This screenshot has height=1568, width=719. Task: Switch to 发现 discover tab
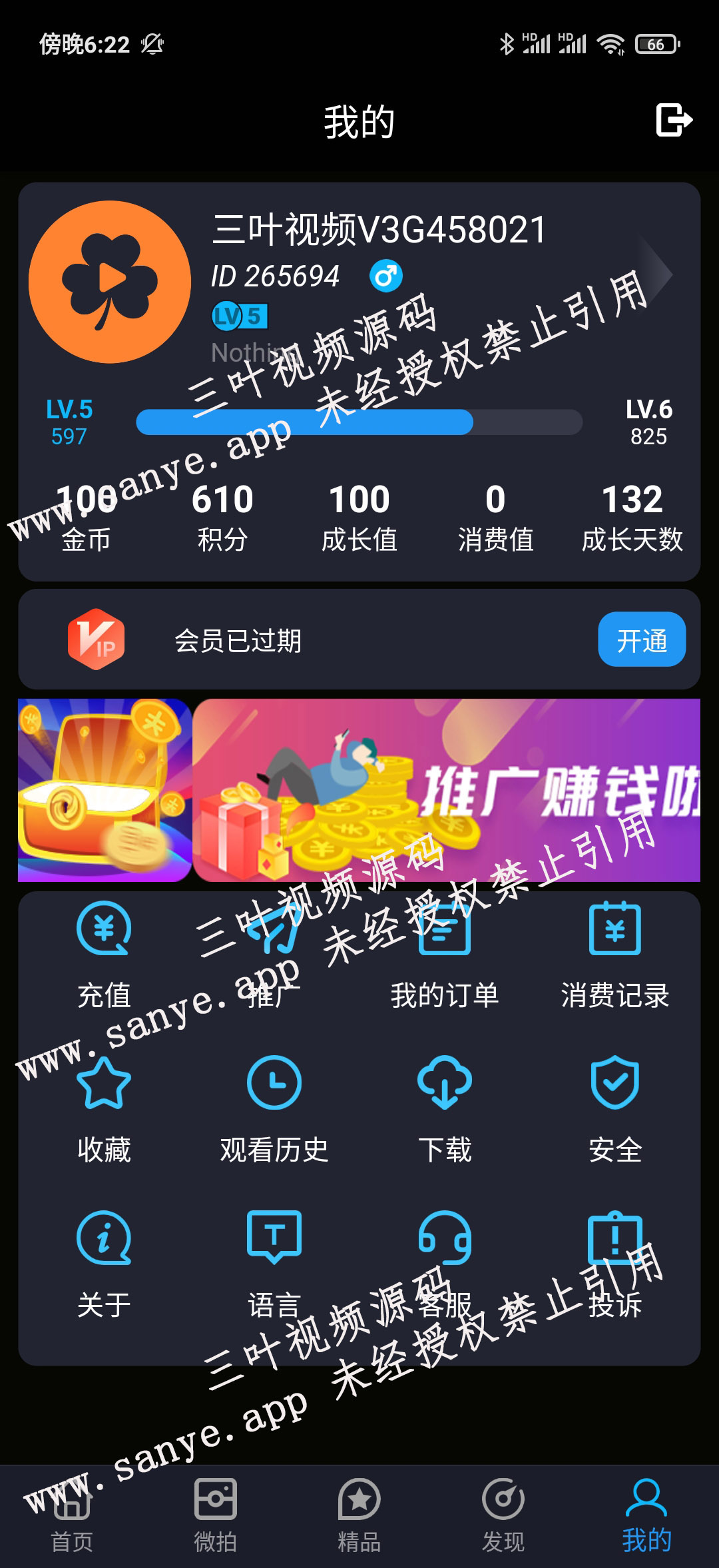(x=503, y=1516)
